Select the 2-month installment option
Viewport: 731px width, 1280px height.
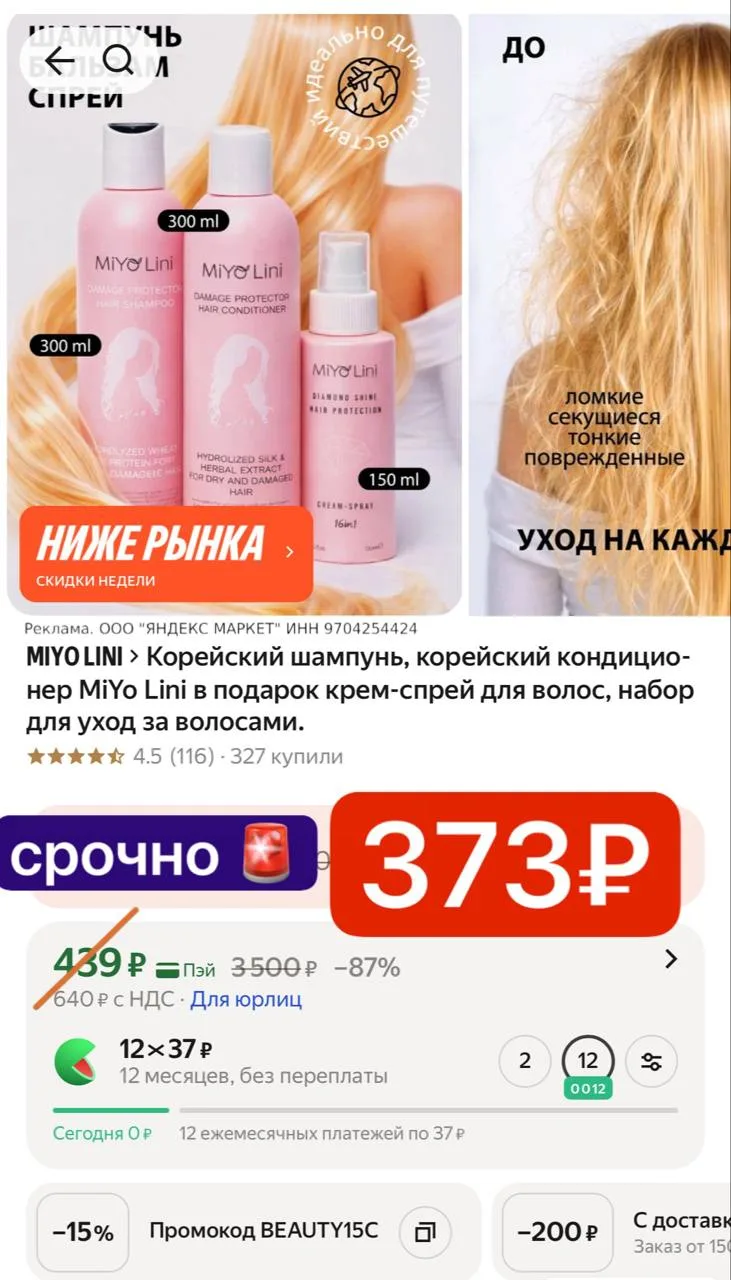click(x=525, y=1061)
